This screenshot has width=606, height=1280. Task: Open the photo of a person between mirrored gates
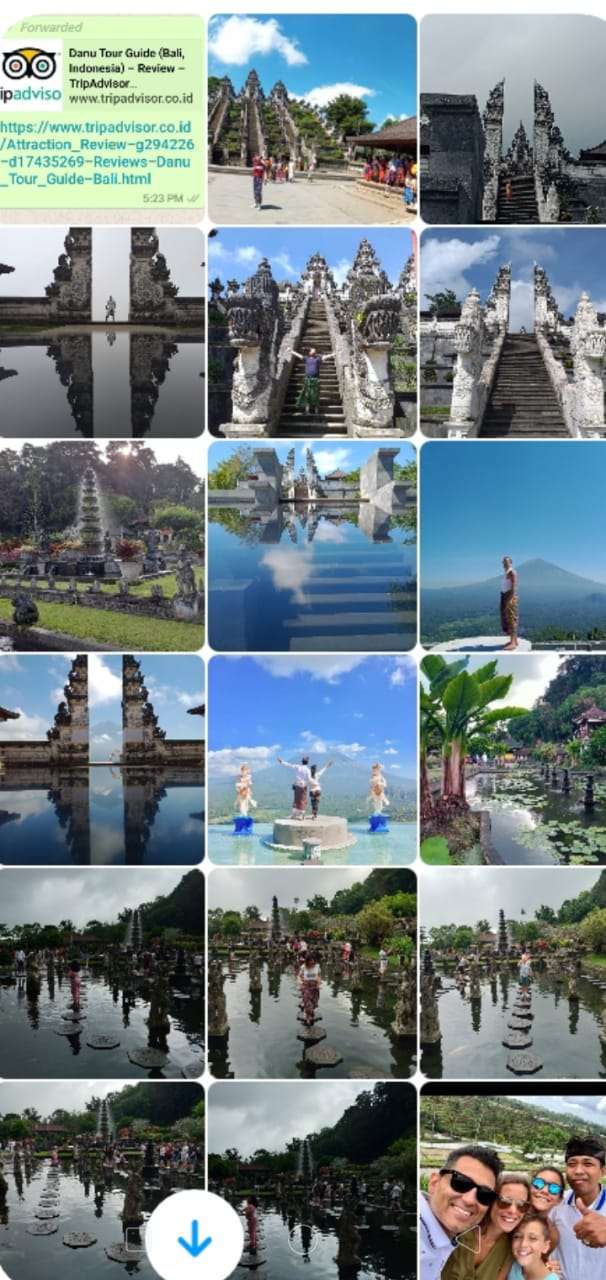click(102, 331)
